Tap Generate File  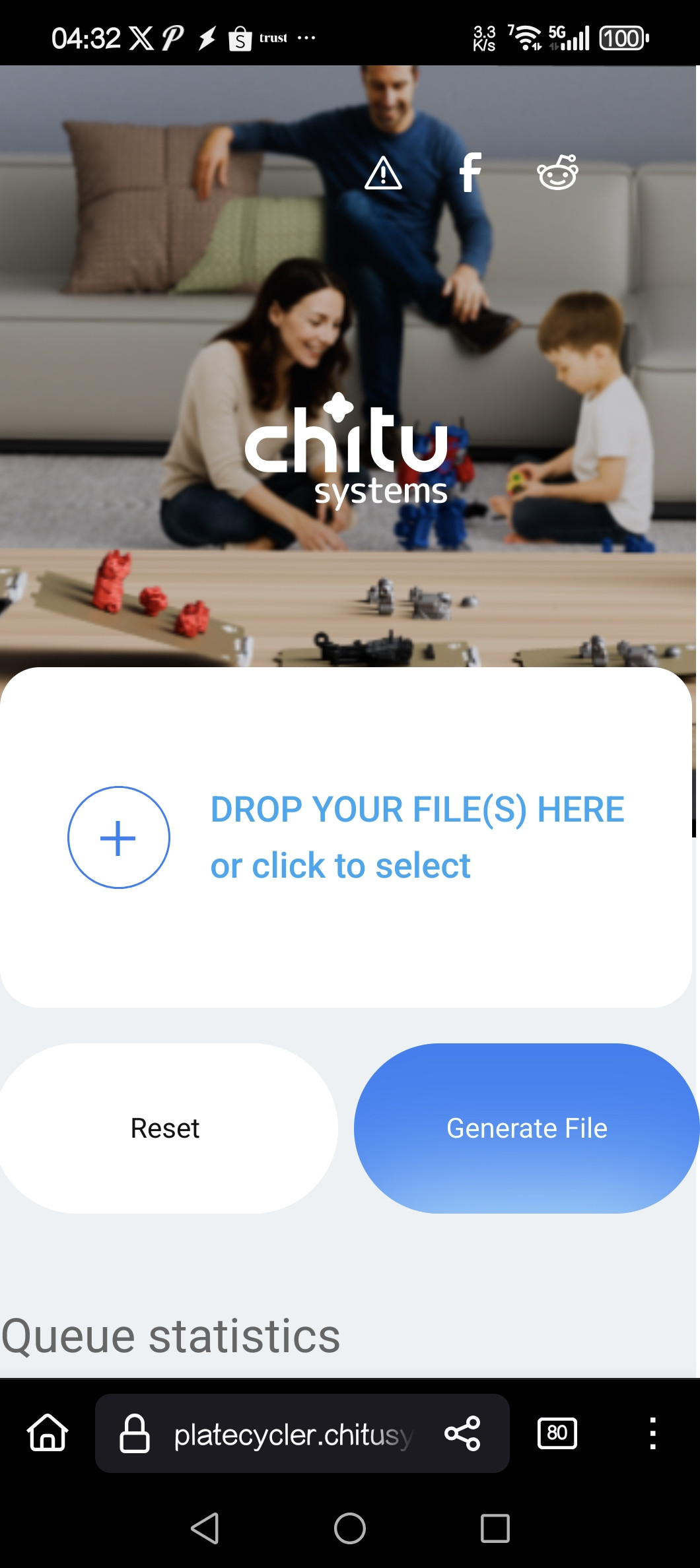coord(526,1128)
